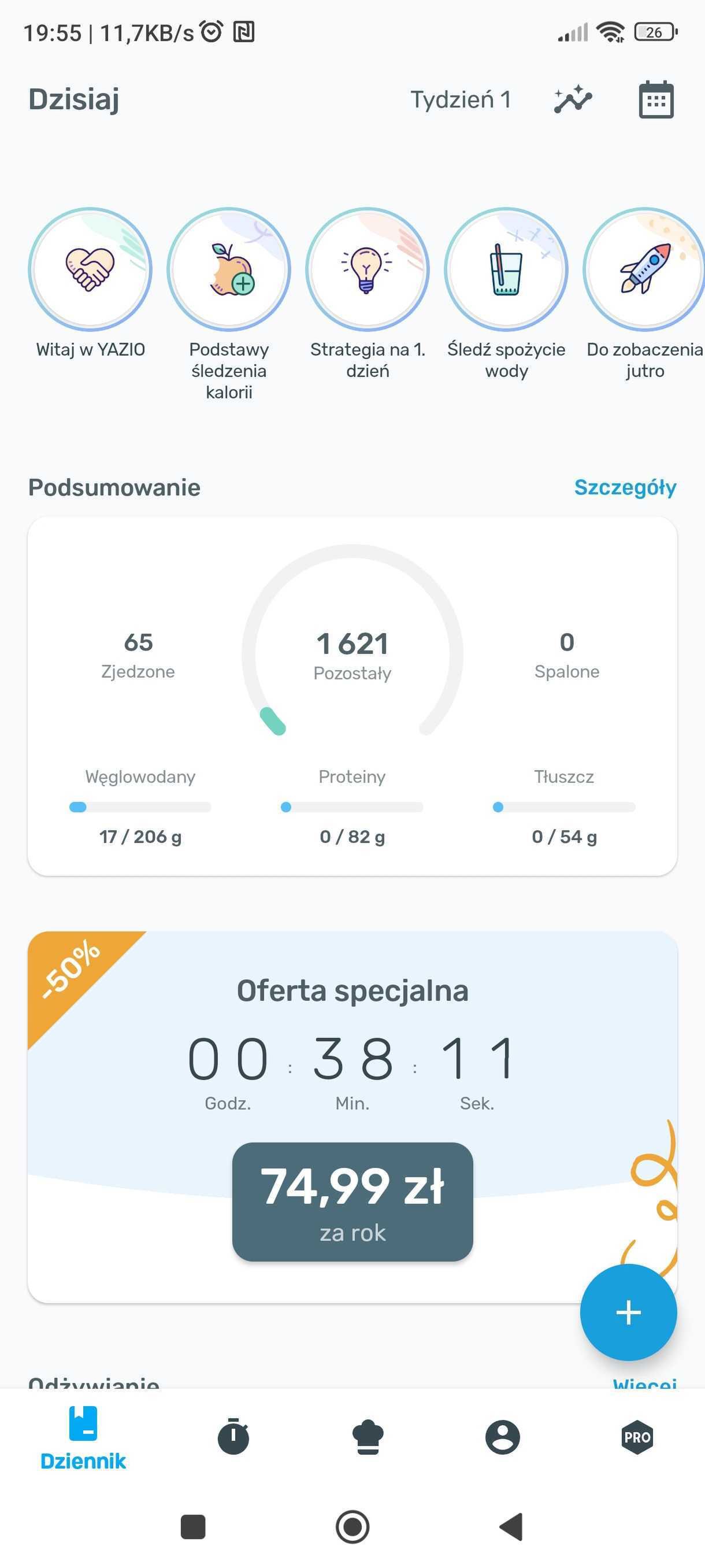Go back with the system back button
Screen dimensions: 705x1568
[511, 1526]
